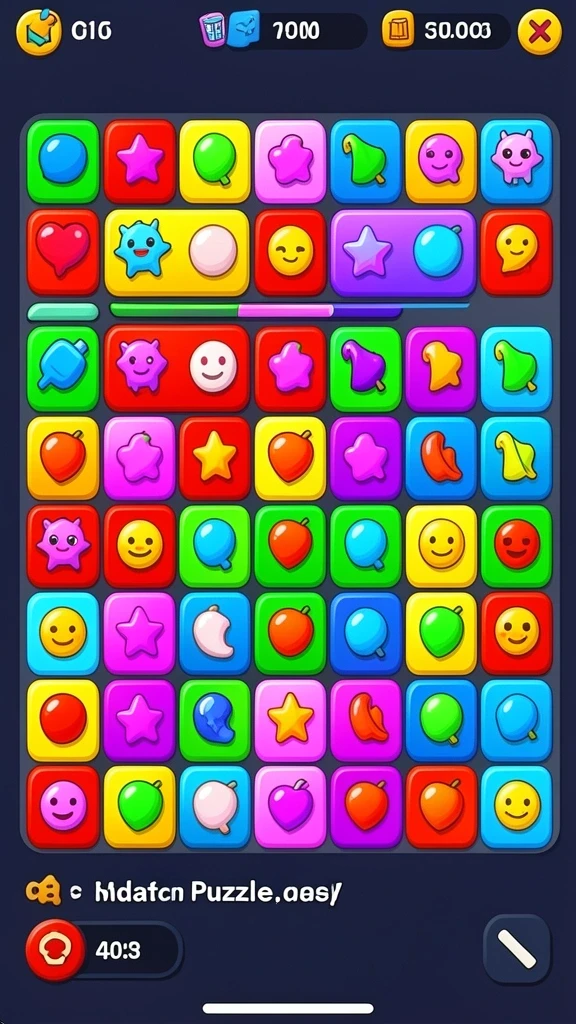Screen dimensions: 576x1024
Task: Select the yellow star on the pink tile
Action: coord(290,720)
